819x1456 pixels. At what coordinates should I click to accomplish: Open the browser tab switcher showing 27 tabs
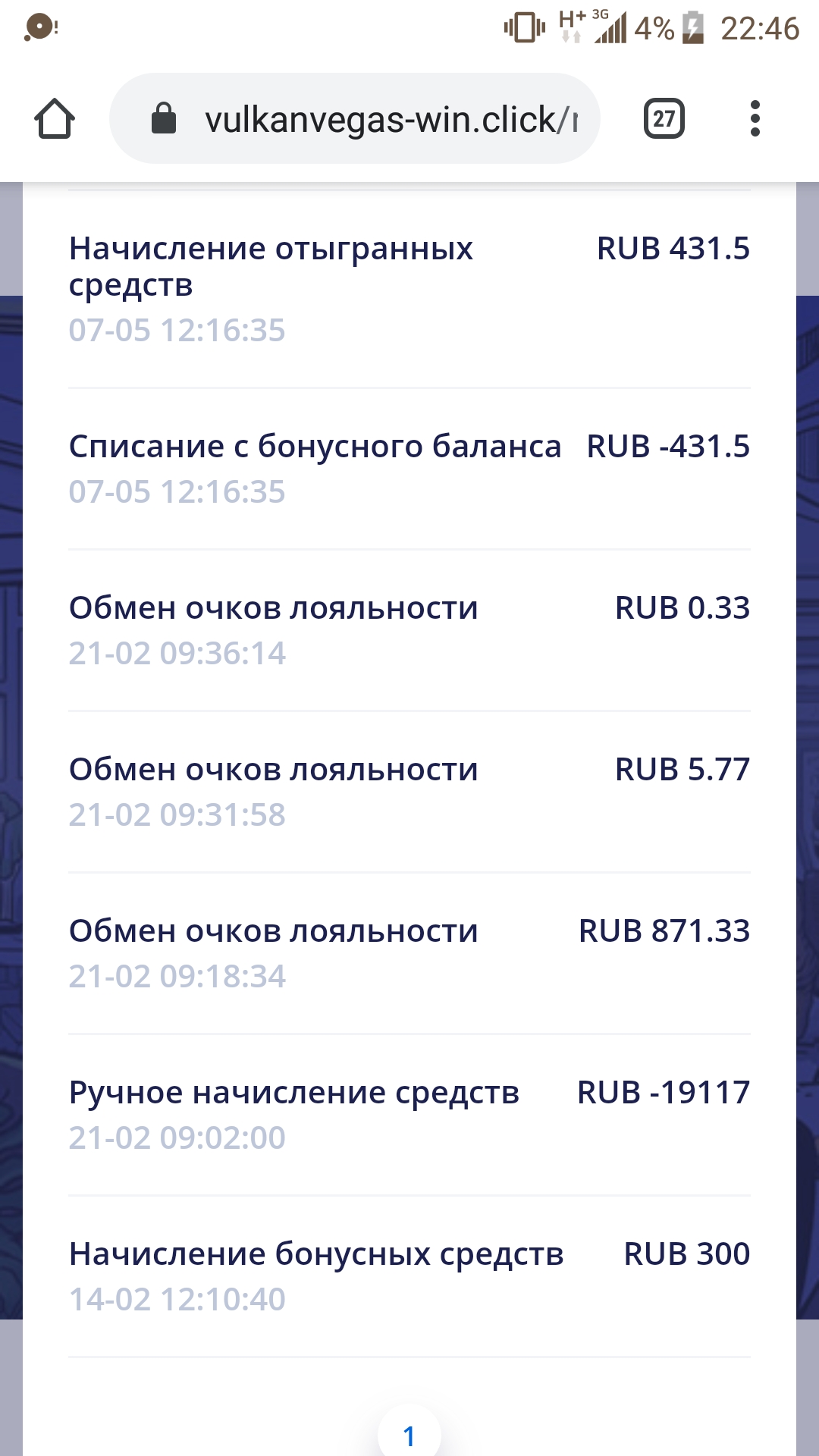pos(664,118)
